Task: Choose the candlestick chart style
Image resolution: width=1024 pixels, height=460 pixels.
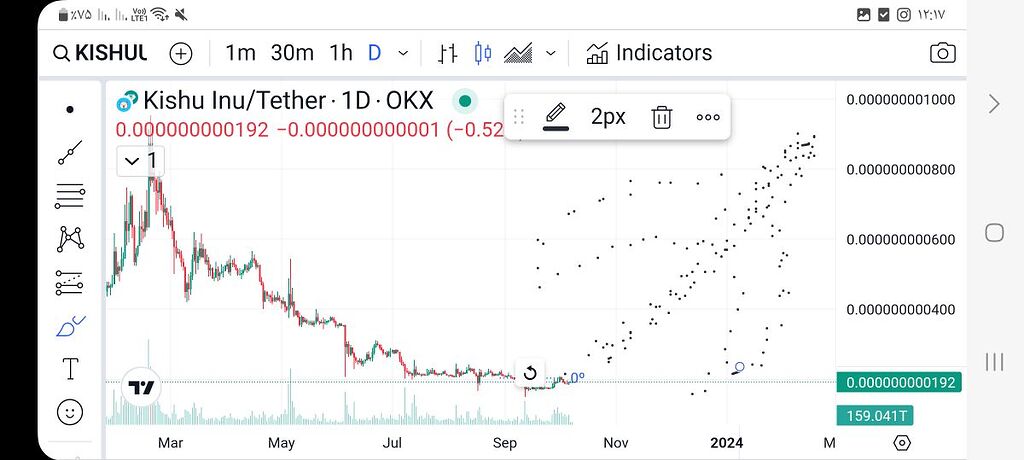Action: (484, 53)
